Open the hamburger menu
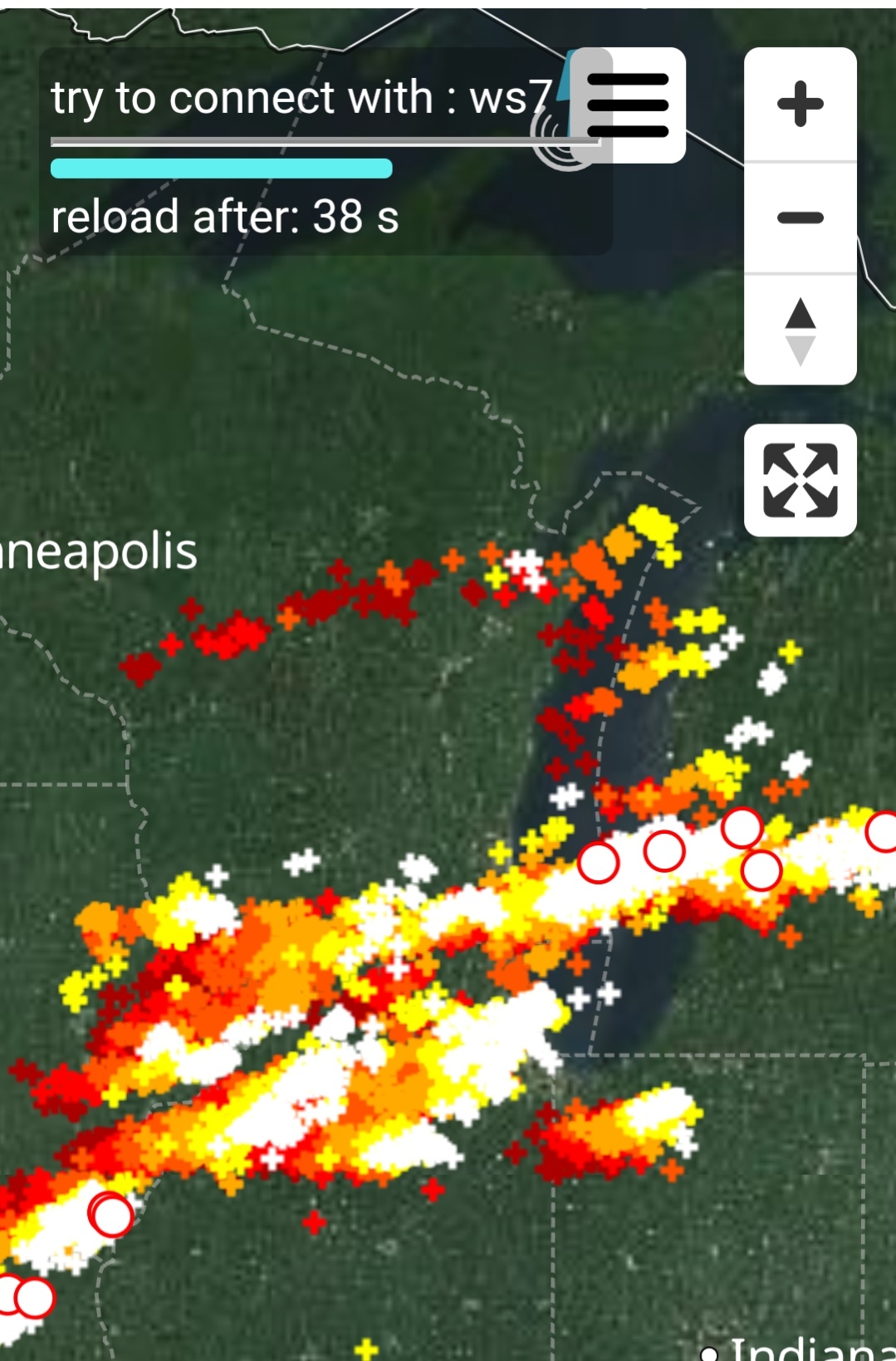This screenshot has width=896, height=1361. (x=629, y=105)
